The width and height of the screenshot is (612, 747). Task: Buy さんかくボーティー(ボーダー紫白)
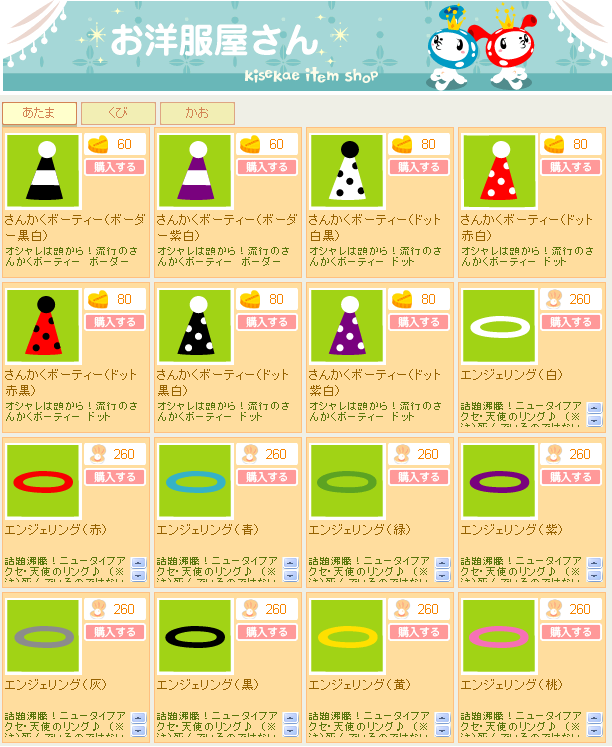pyautogui.click(x=268, y=167)
